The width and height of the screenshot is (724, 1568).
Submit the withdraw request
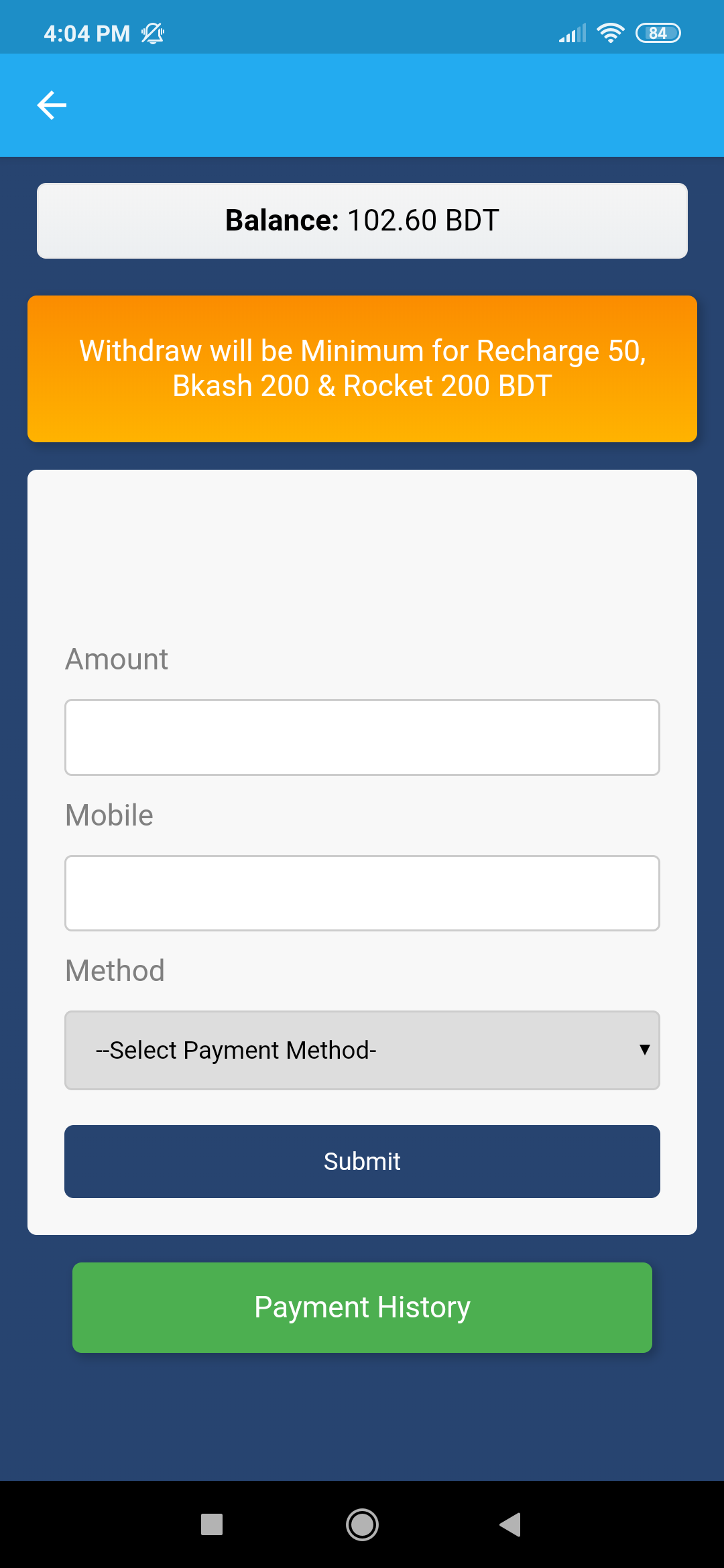tap(362, 1161)
